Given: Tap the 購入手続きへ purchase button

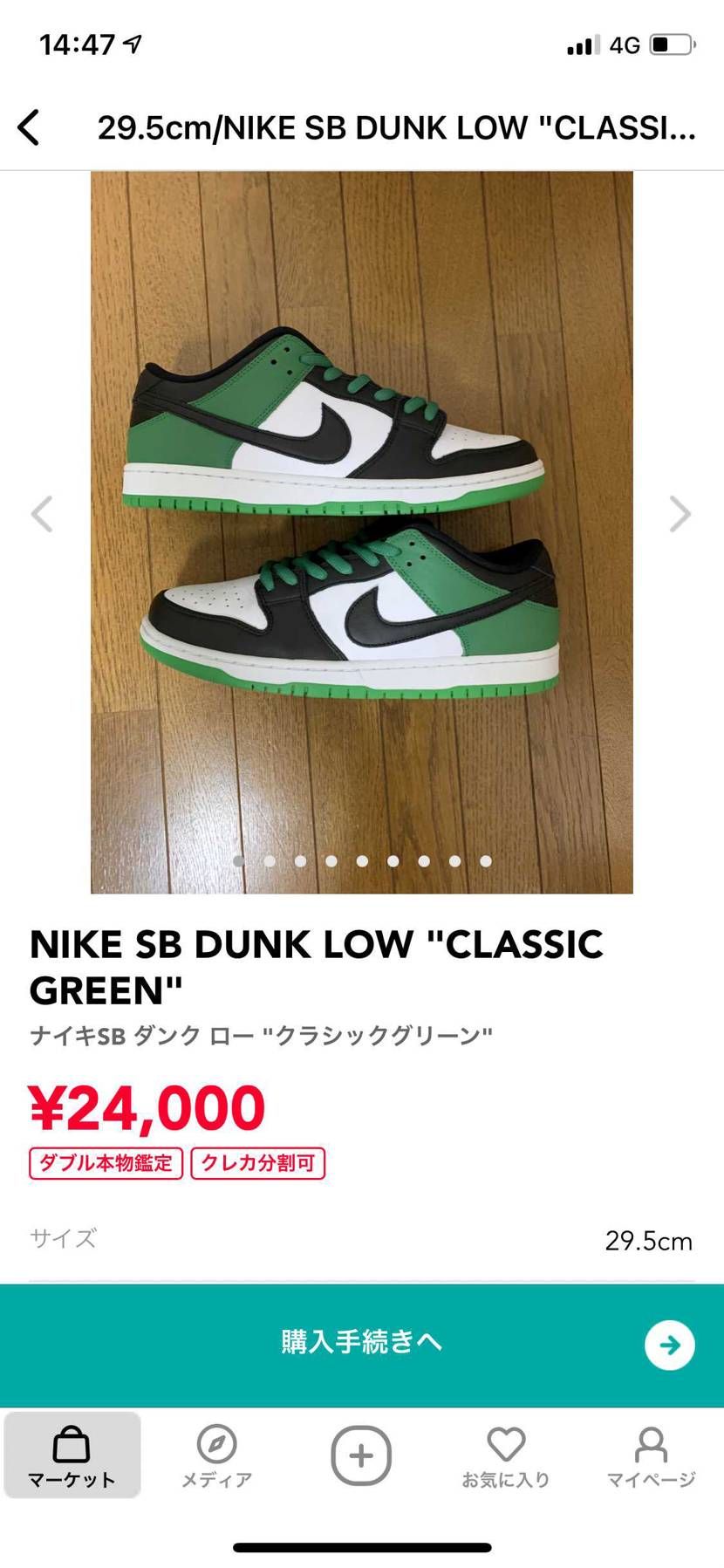Looking at the screenshot, I should [361, 1344].
